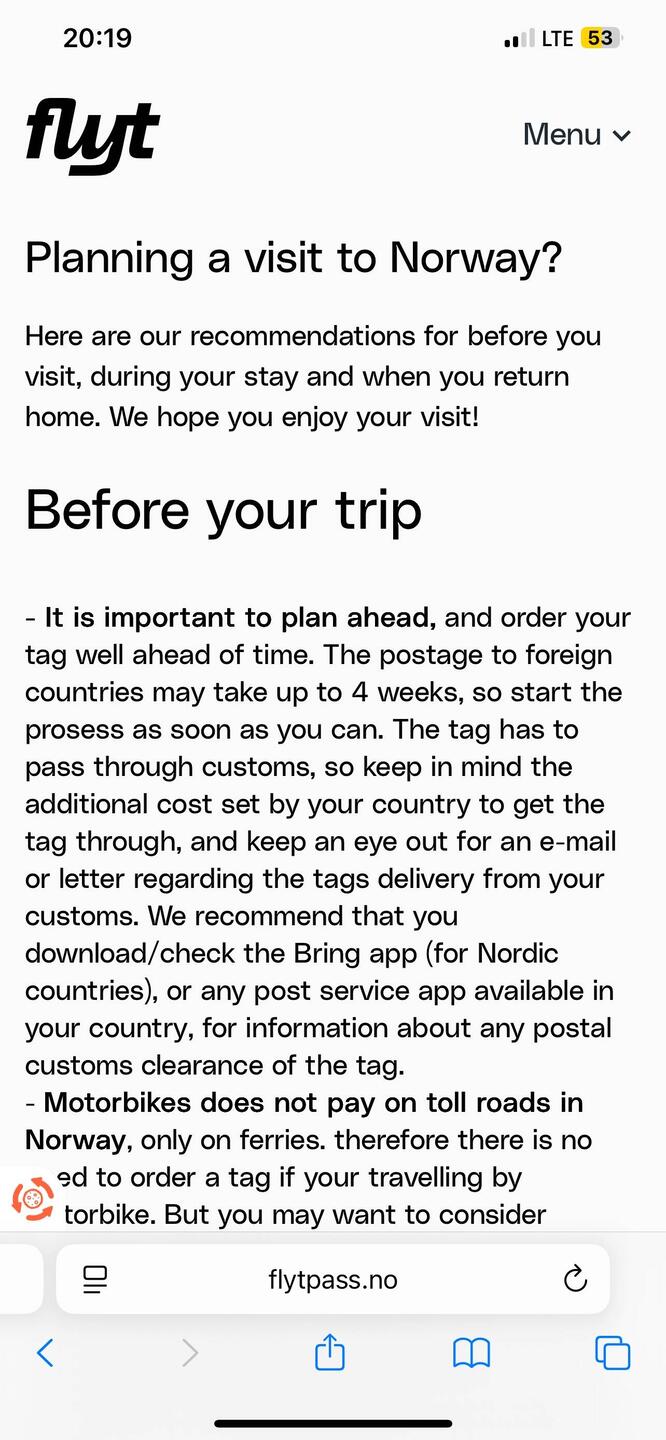Expand the Menu dropdown
The image size is (666, 1440).
pyautogui.click(x=577, y=134)
